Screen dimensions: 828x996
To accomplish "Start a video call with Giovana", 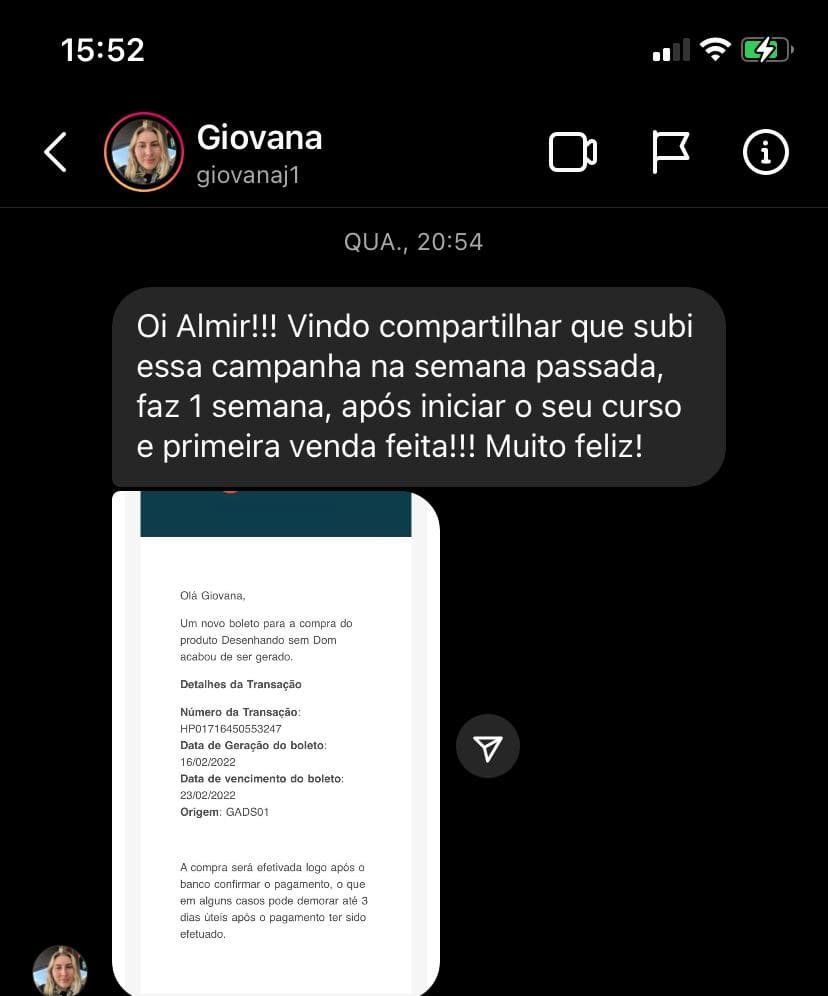I will [x=572, y=152].
